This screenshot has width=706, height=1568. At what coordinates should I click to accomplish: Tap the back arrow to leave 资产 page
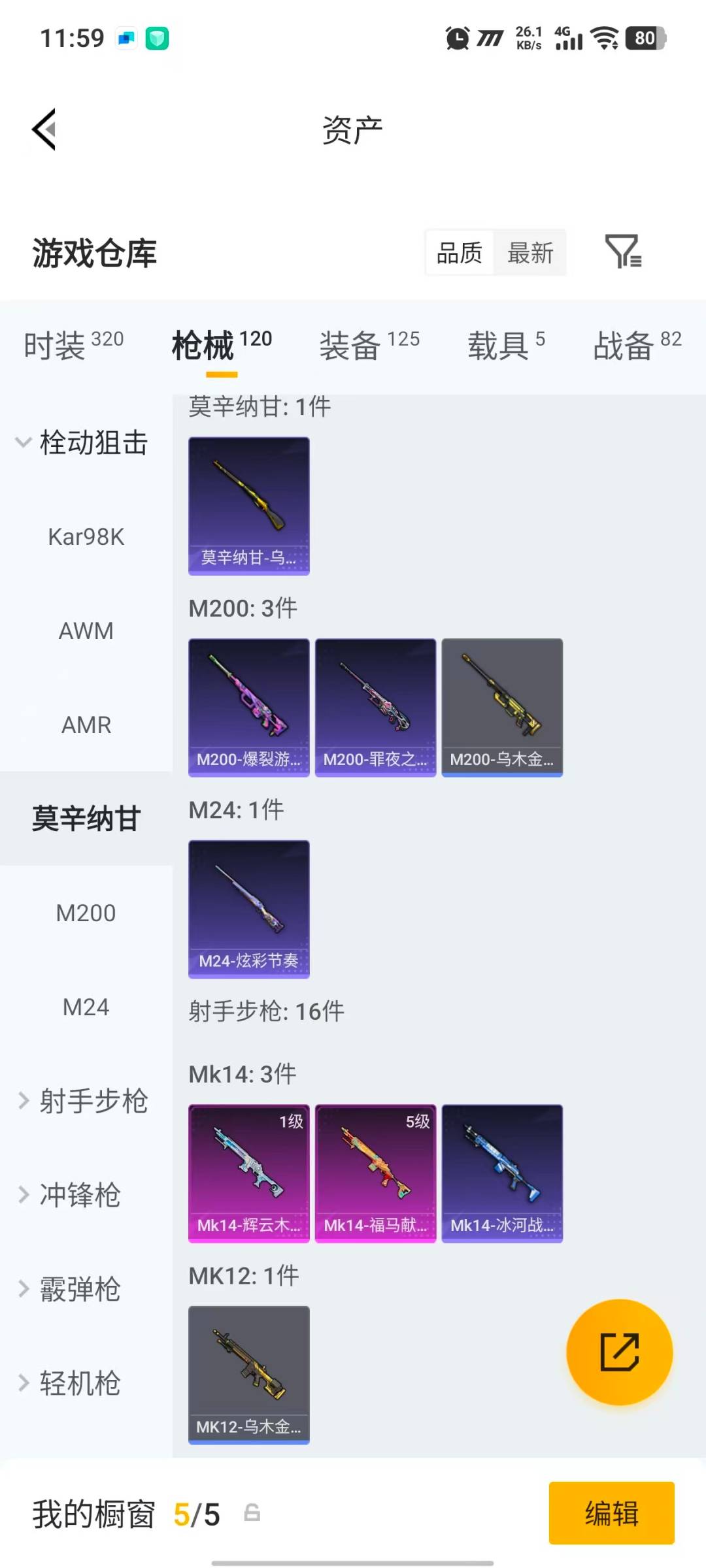coord(44,129)
